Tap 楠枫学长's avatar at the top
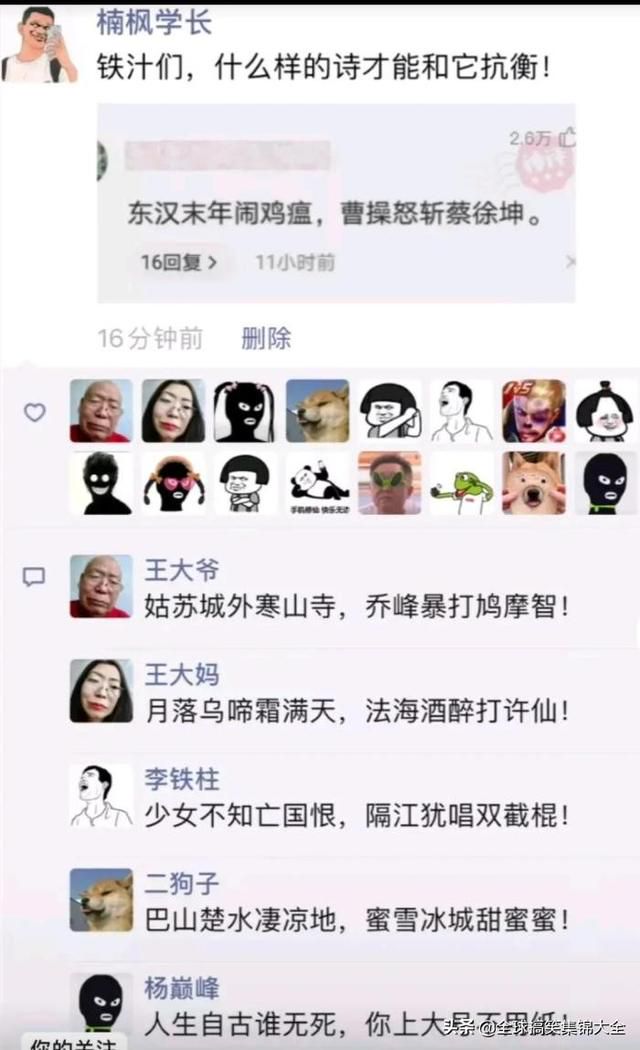The height and width of the screenshot is (1050, 640). coord(39,44)
